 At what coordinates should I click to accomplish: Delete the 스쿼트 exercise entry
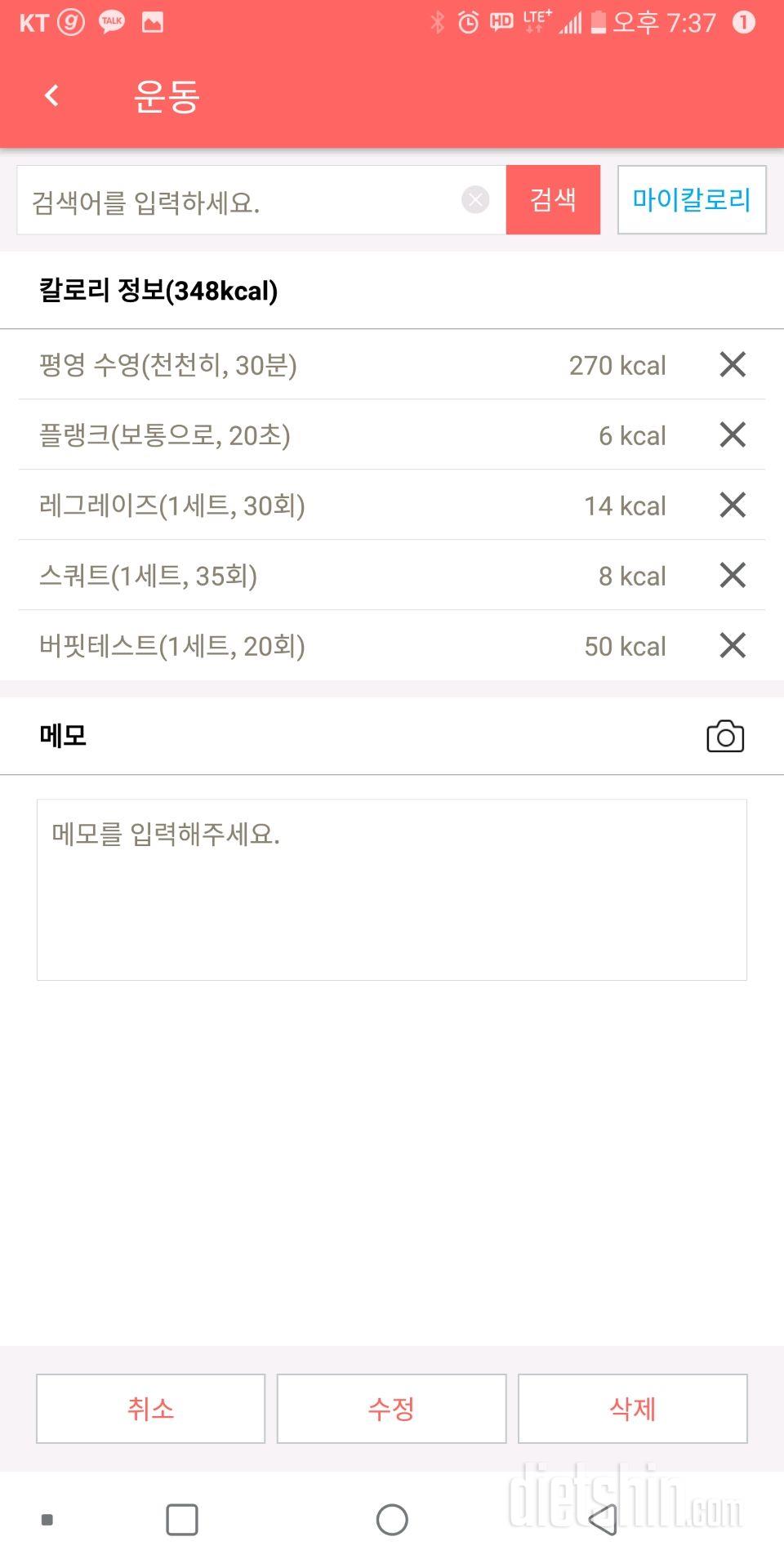pyautogui.click(x=733, y=575)
